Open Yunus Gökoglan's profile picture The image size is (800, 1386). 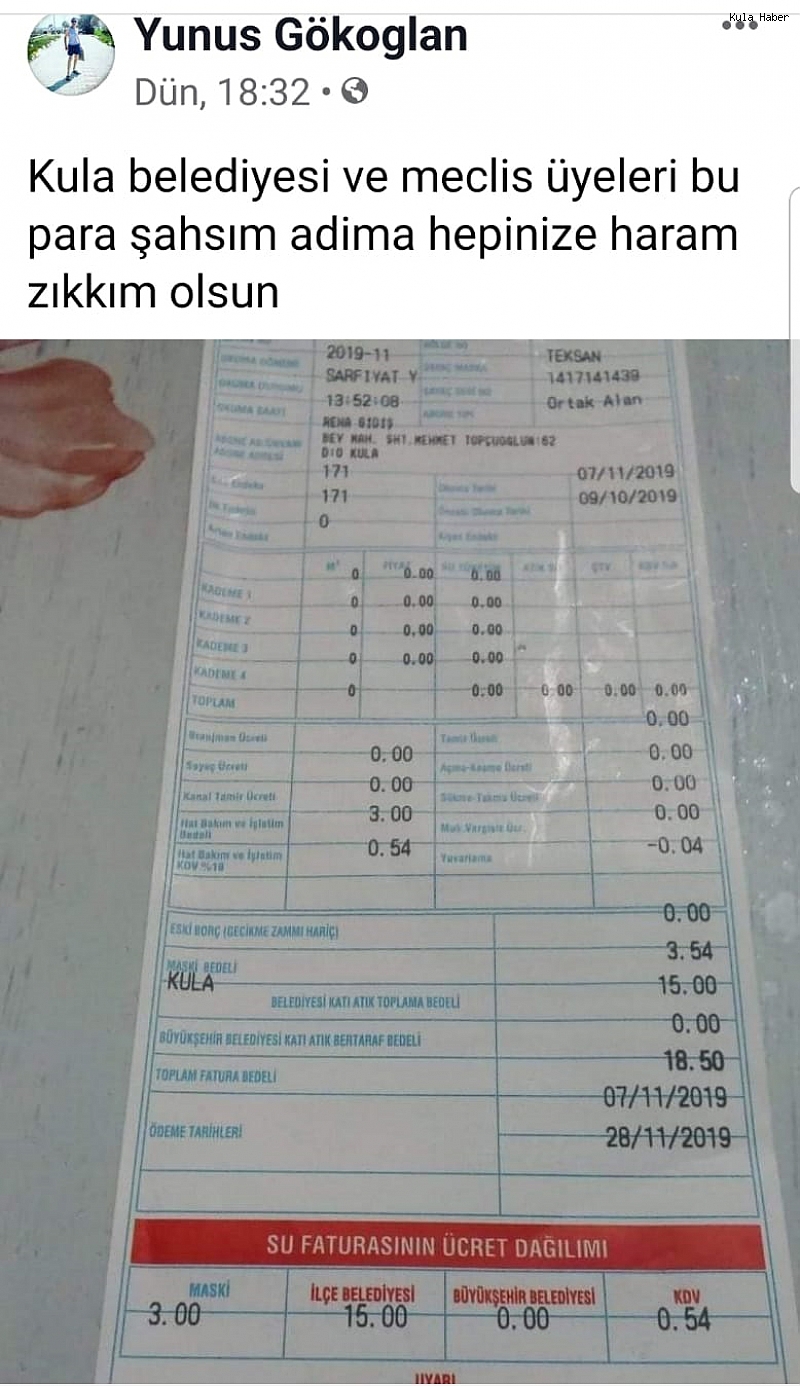[71, 53]
